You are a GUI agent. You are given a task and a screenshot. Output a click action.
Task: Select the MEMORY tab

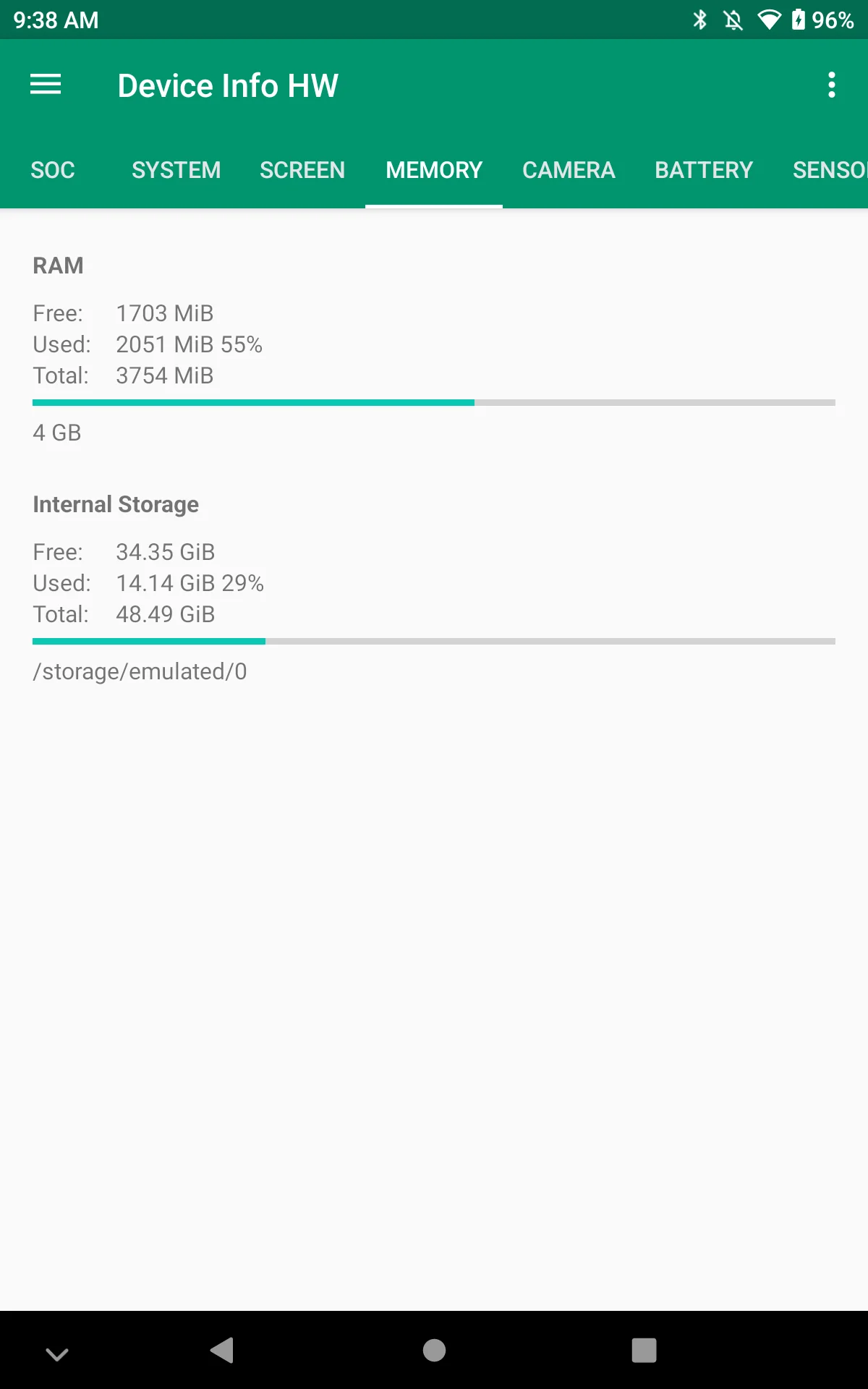pyautogui.click(x=434, y=170)
